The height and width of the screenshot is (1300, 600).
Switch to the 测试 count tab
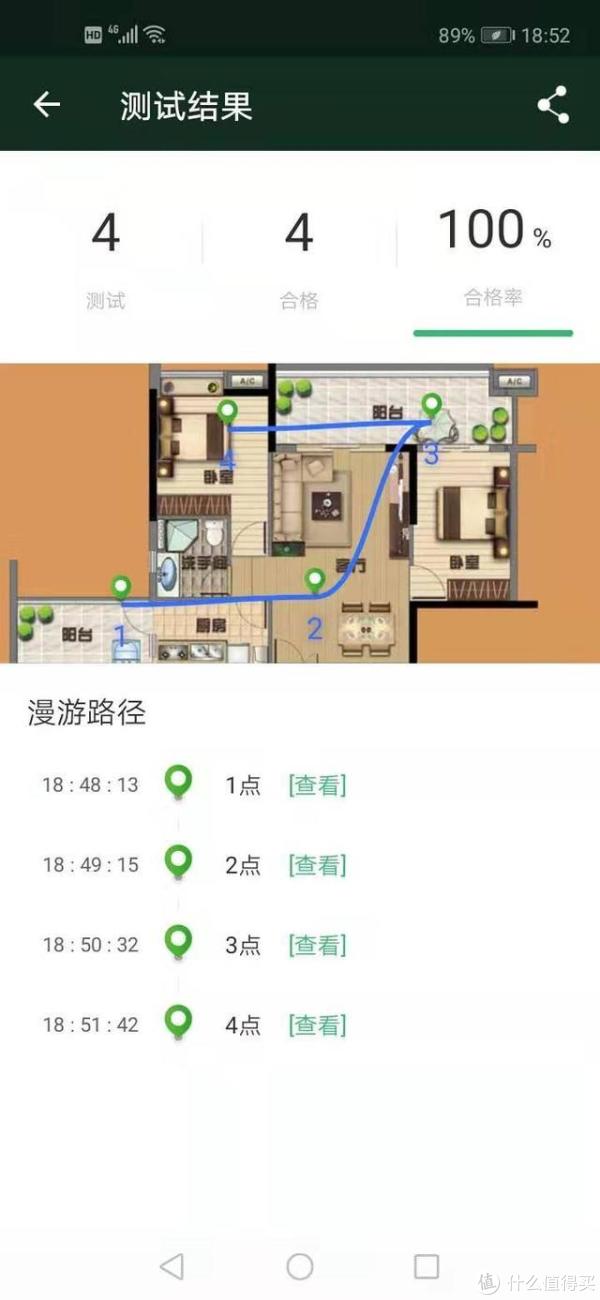point(105,257)
